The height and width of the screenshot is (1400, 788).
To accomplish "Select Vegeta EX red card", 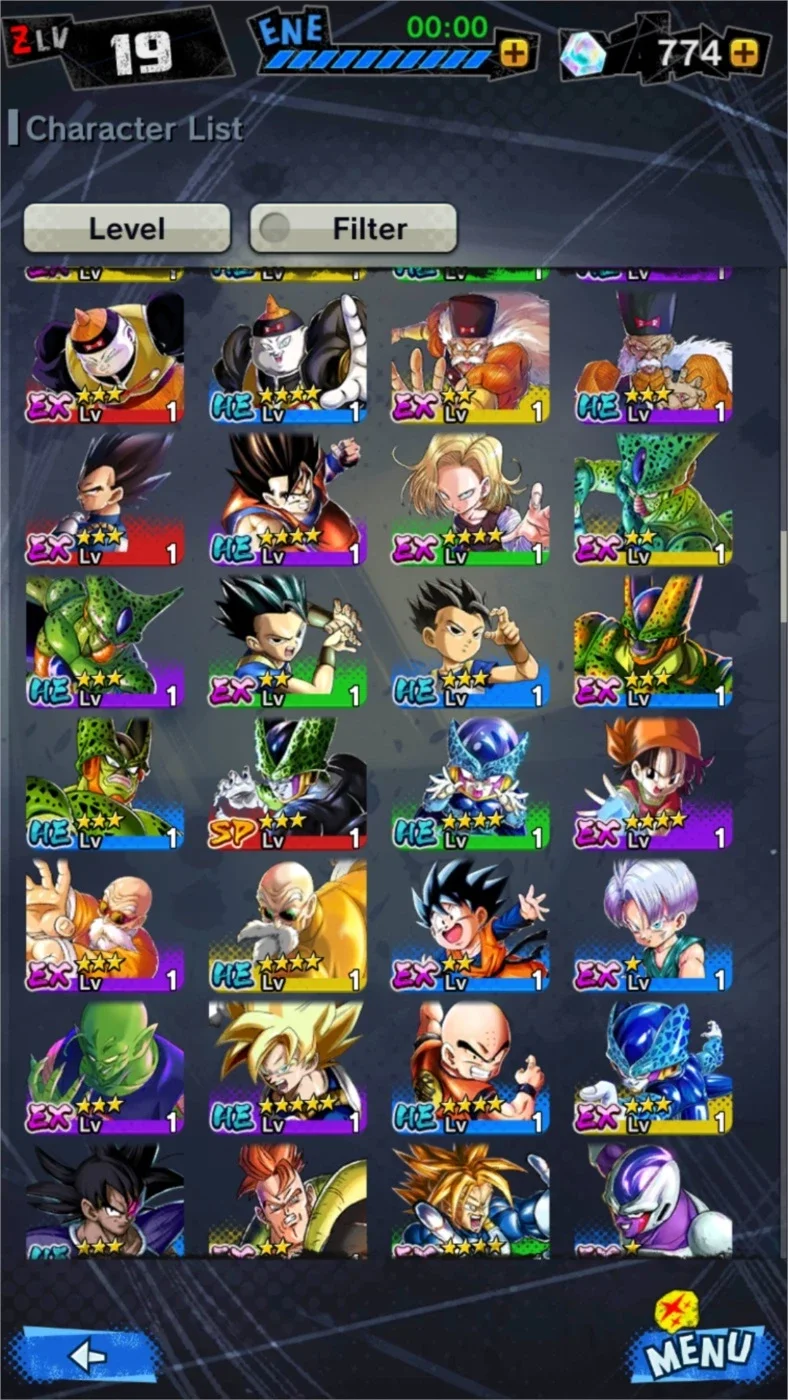I will 105,499.
